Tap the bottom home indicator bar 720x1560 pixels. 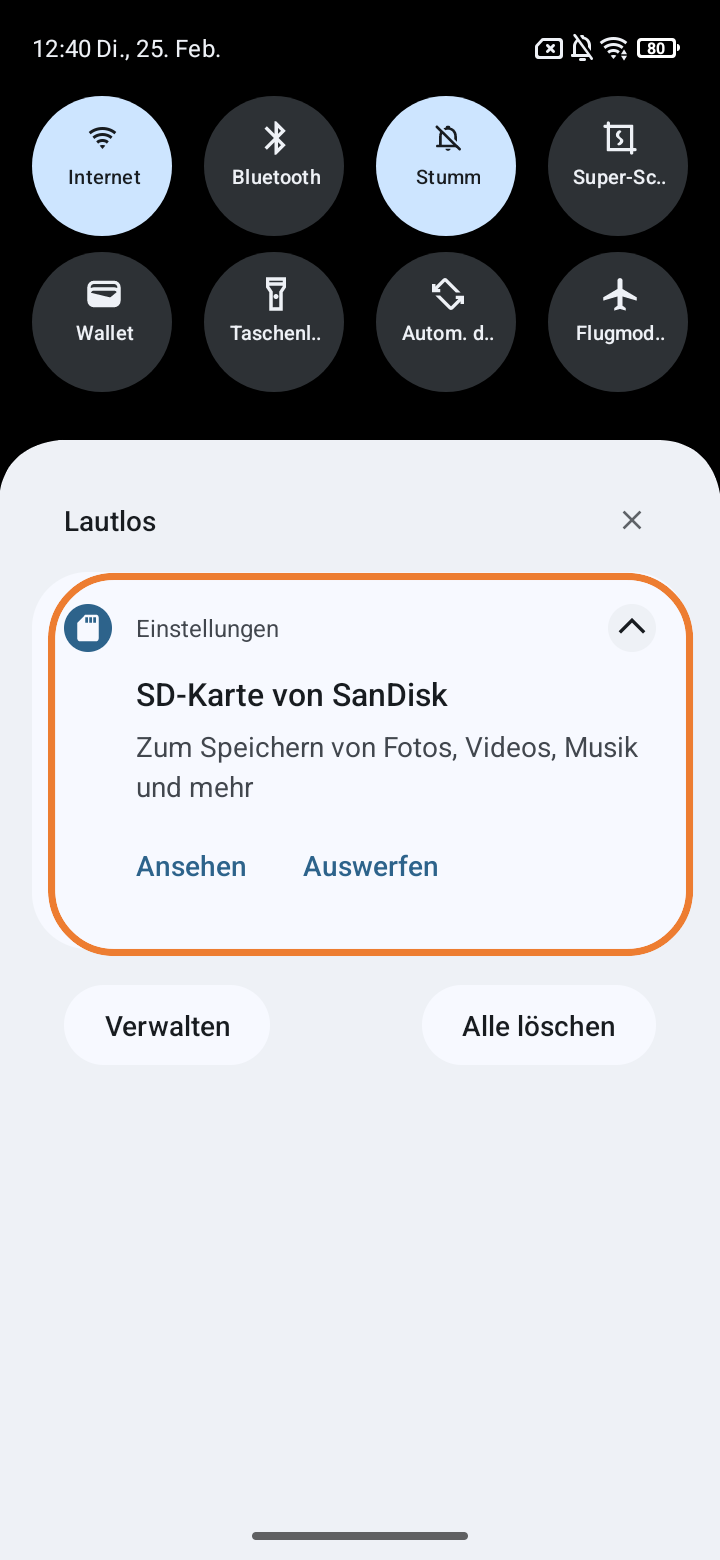360,1536
